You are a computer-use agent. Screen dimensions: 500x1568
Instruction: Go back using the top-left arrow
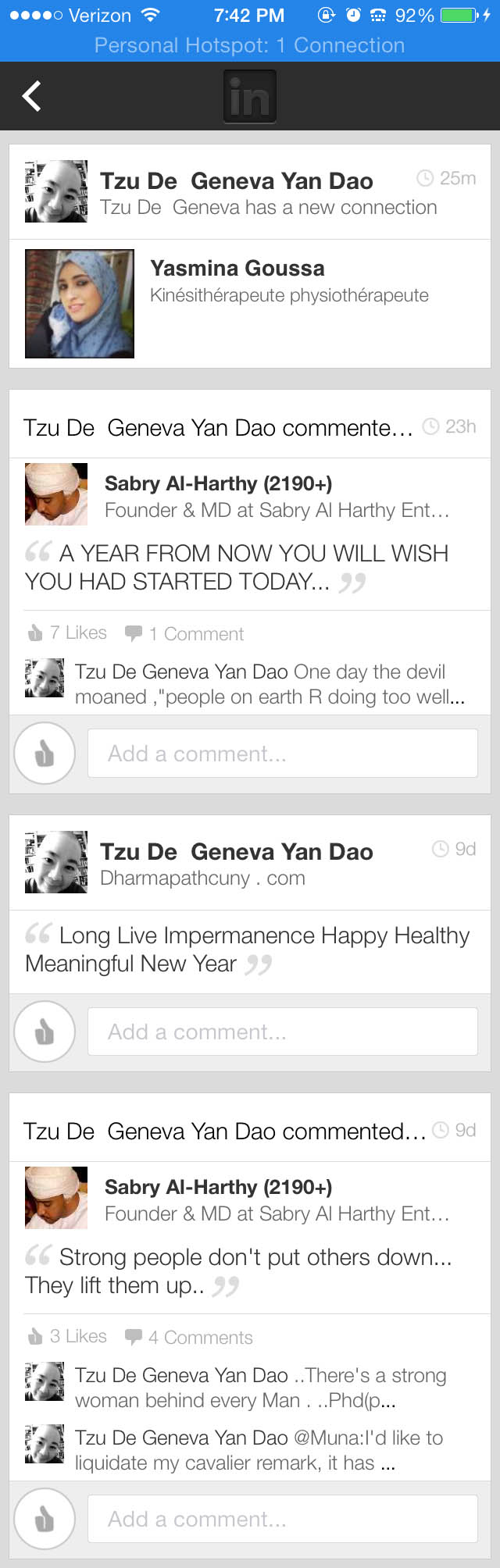point(31,97)
